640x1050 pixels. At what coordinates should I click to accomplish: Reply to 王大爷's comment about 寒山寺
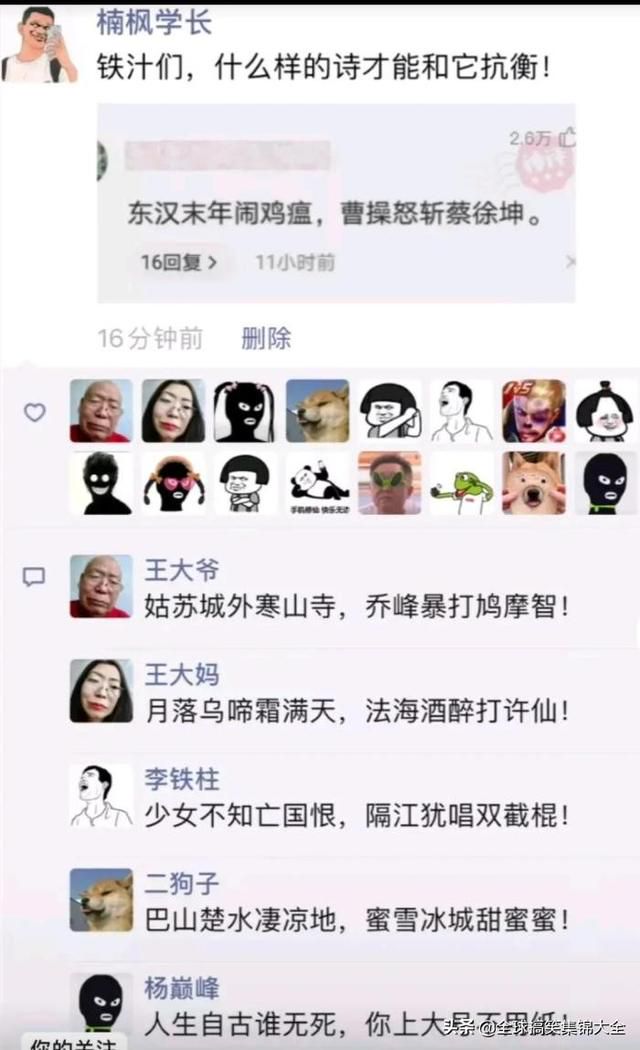[x=356, y=607]
